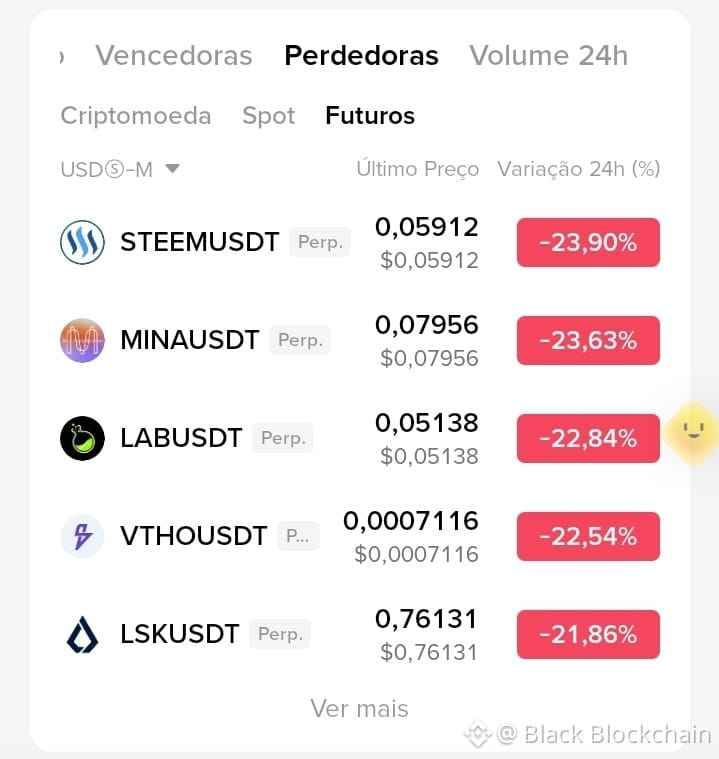Tap Ver mais to see more losers

pyautogui.click(x=359, y=709)
